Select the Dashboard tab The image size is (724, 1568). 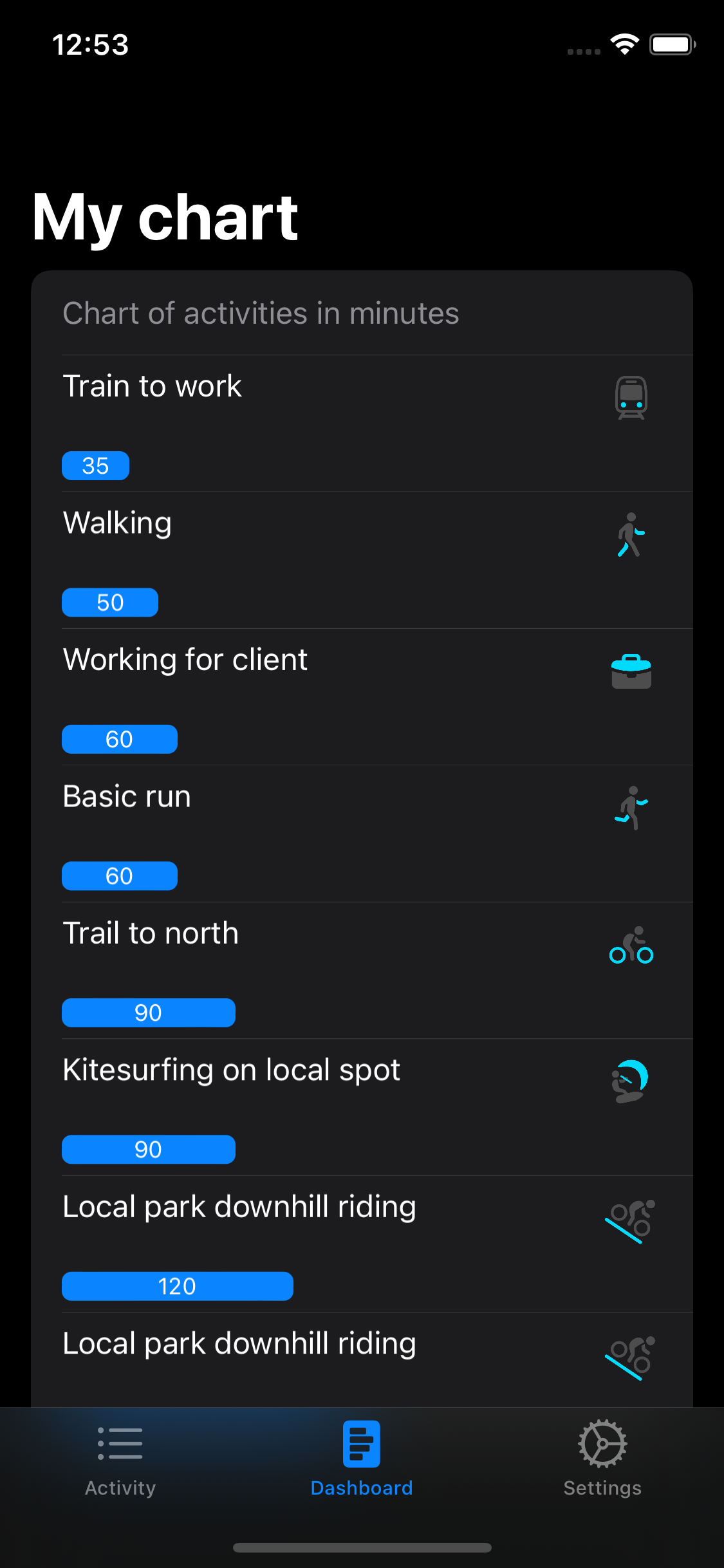[x=362, y=1459]
